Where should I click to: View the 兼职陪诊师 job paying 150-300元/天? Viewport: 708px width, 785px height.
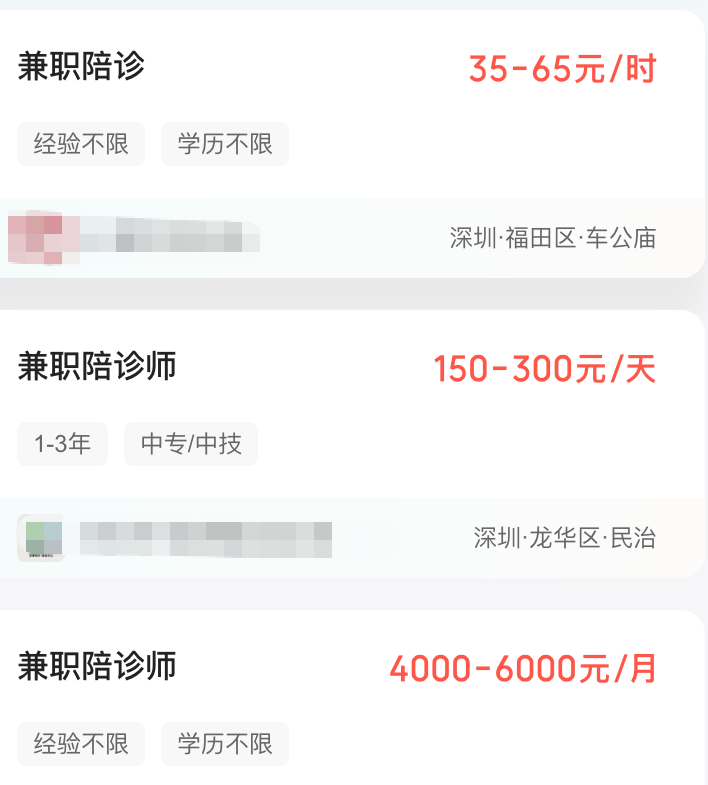tap(97, 367)
